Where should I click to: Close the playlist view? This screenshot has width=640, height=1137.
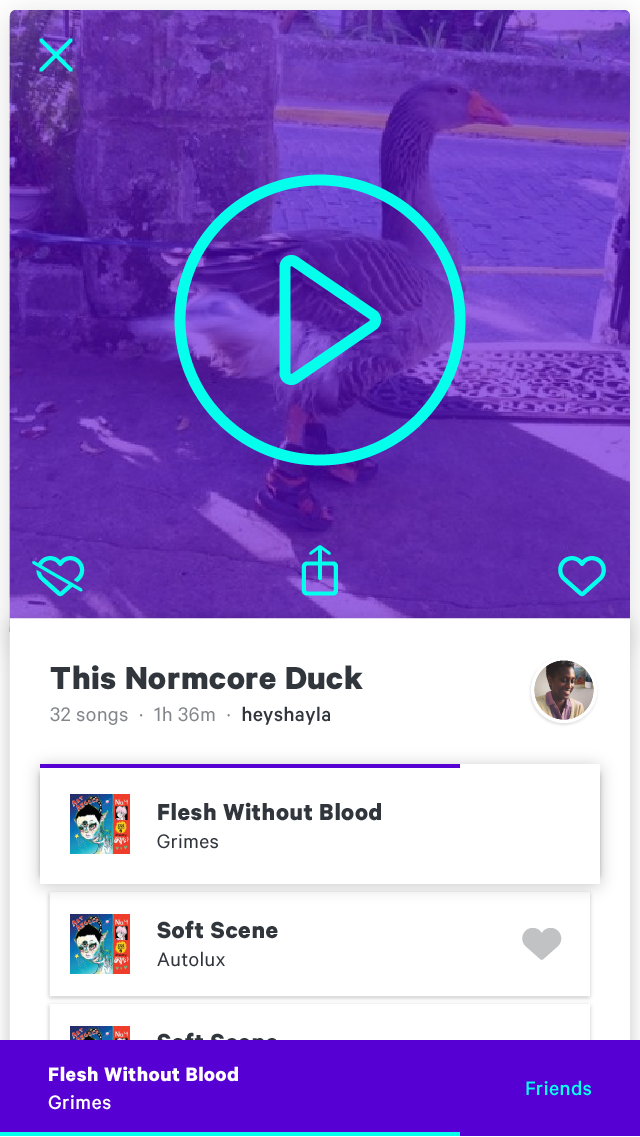pyautogui.click(x=56, y=55)
